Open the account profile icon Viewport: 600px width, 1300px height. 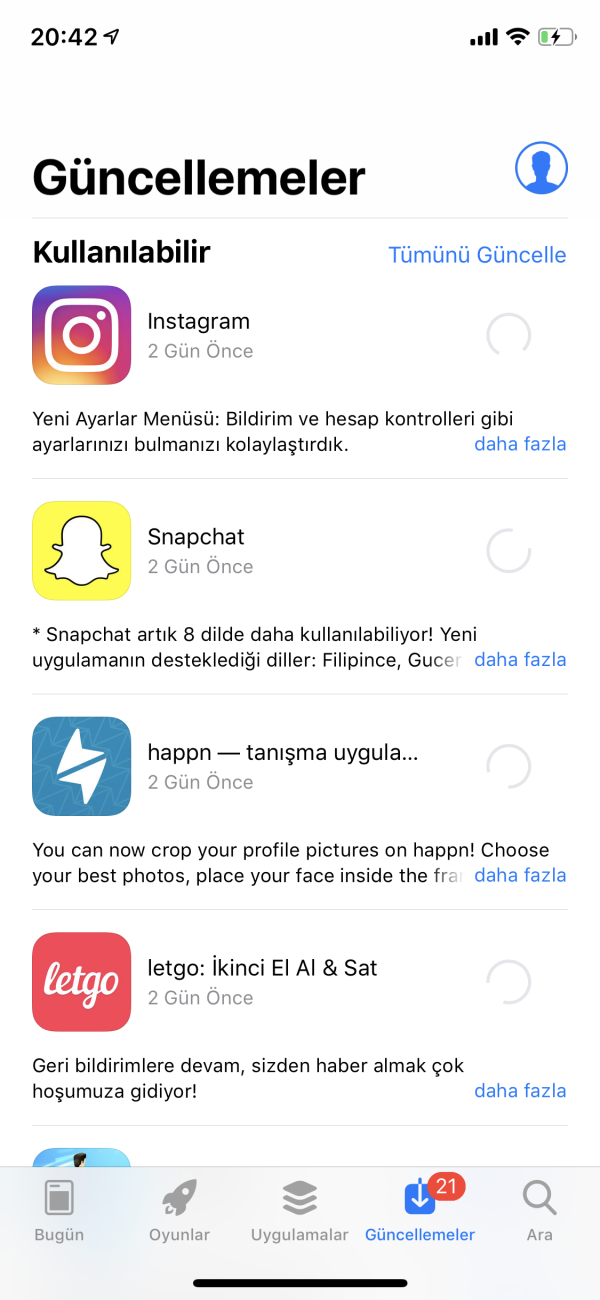click(x=541, y=167)
